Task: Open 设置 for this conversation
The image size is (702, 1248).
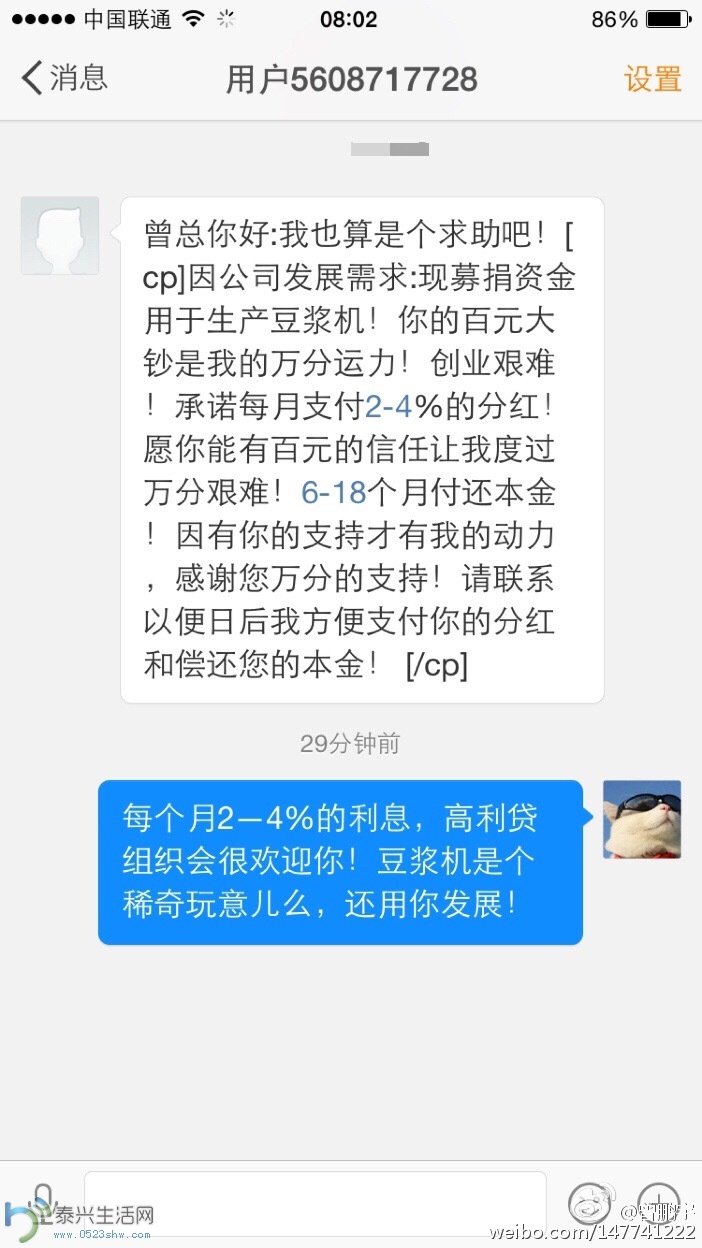Action: click(x=652, y=79)
